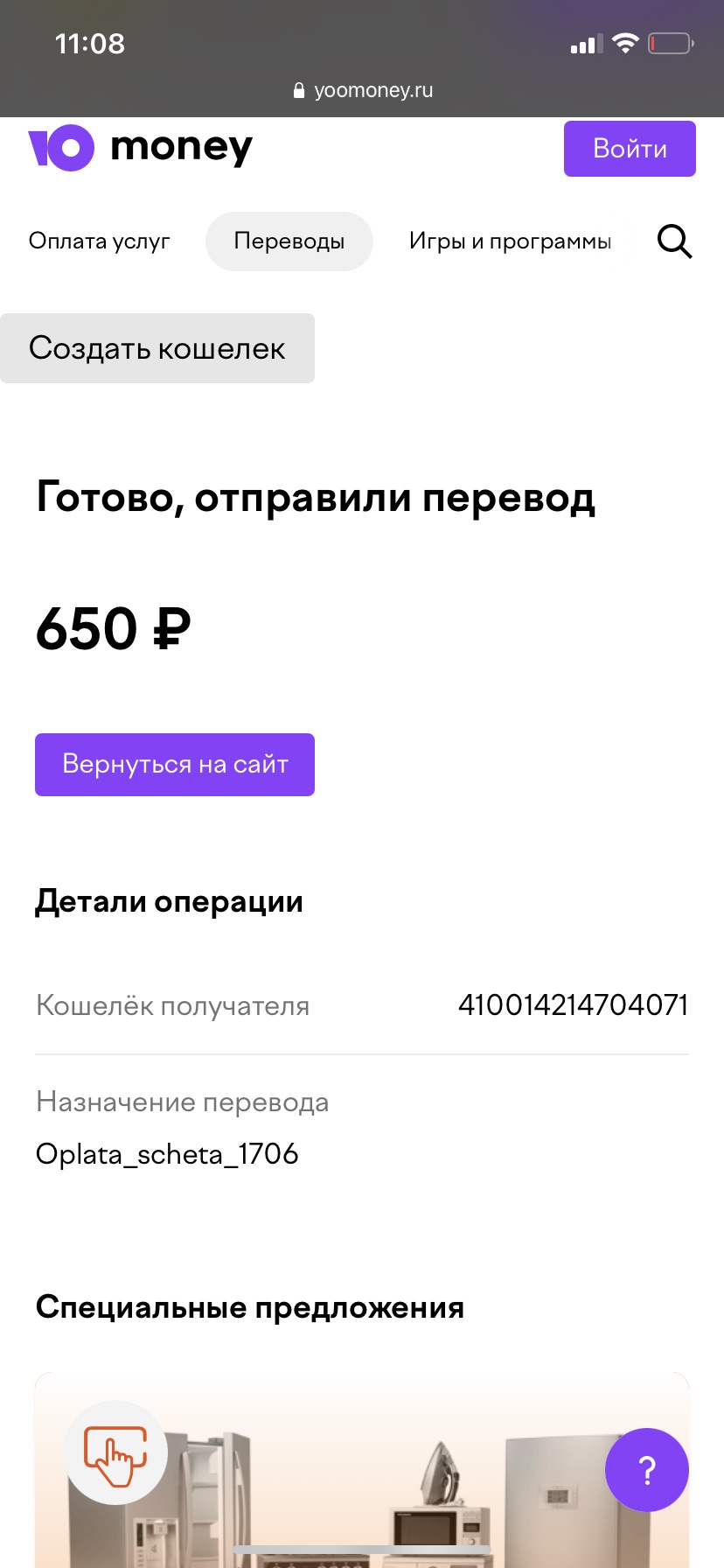
Task: Select the Переводы tab
Action: tap(289, 241)
